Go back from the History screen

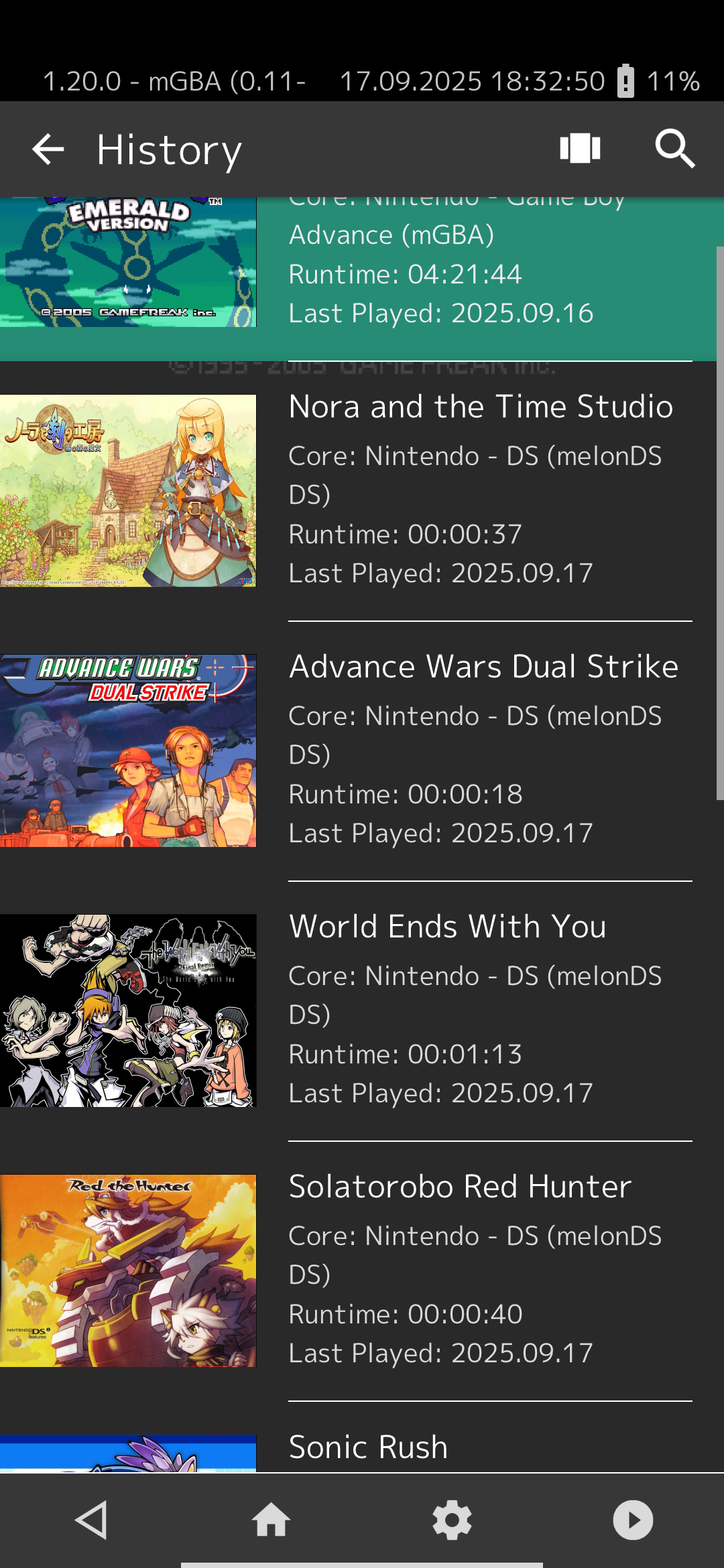48,149
